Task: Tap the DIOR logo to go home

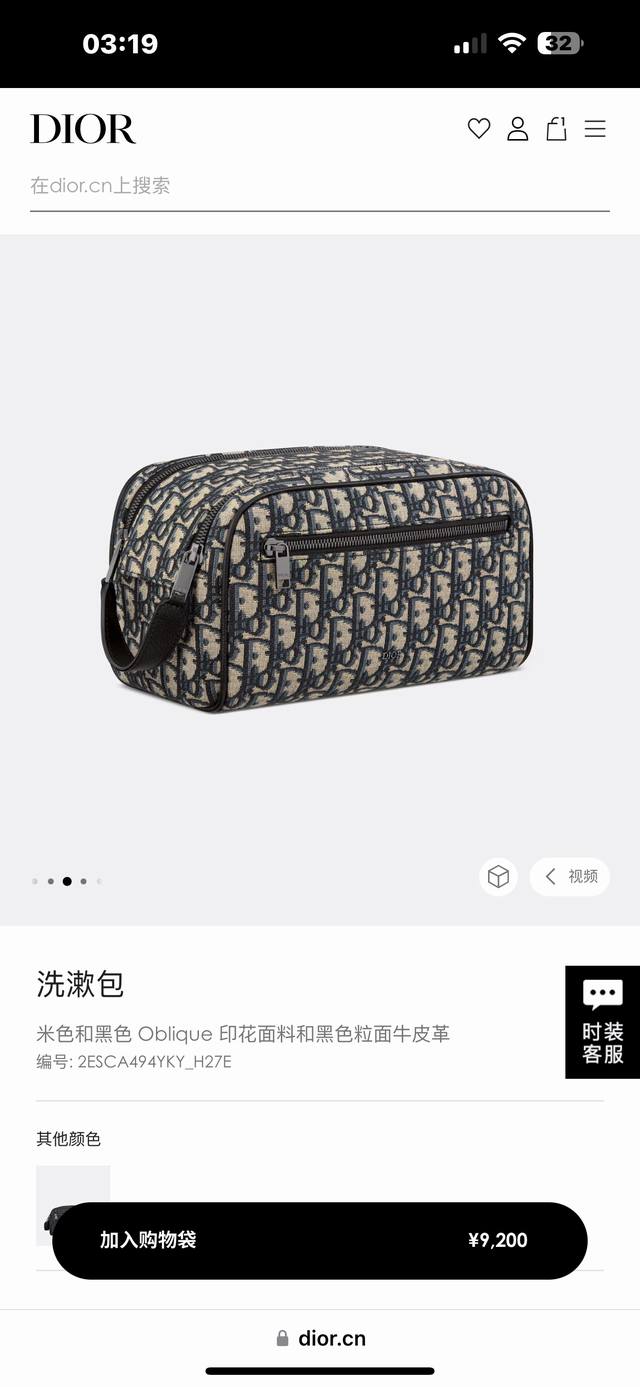Action: (x=83, y=129)
